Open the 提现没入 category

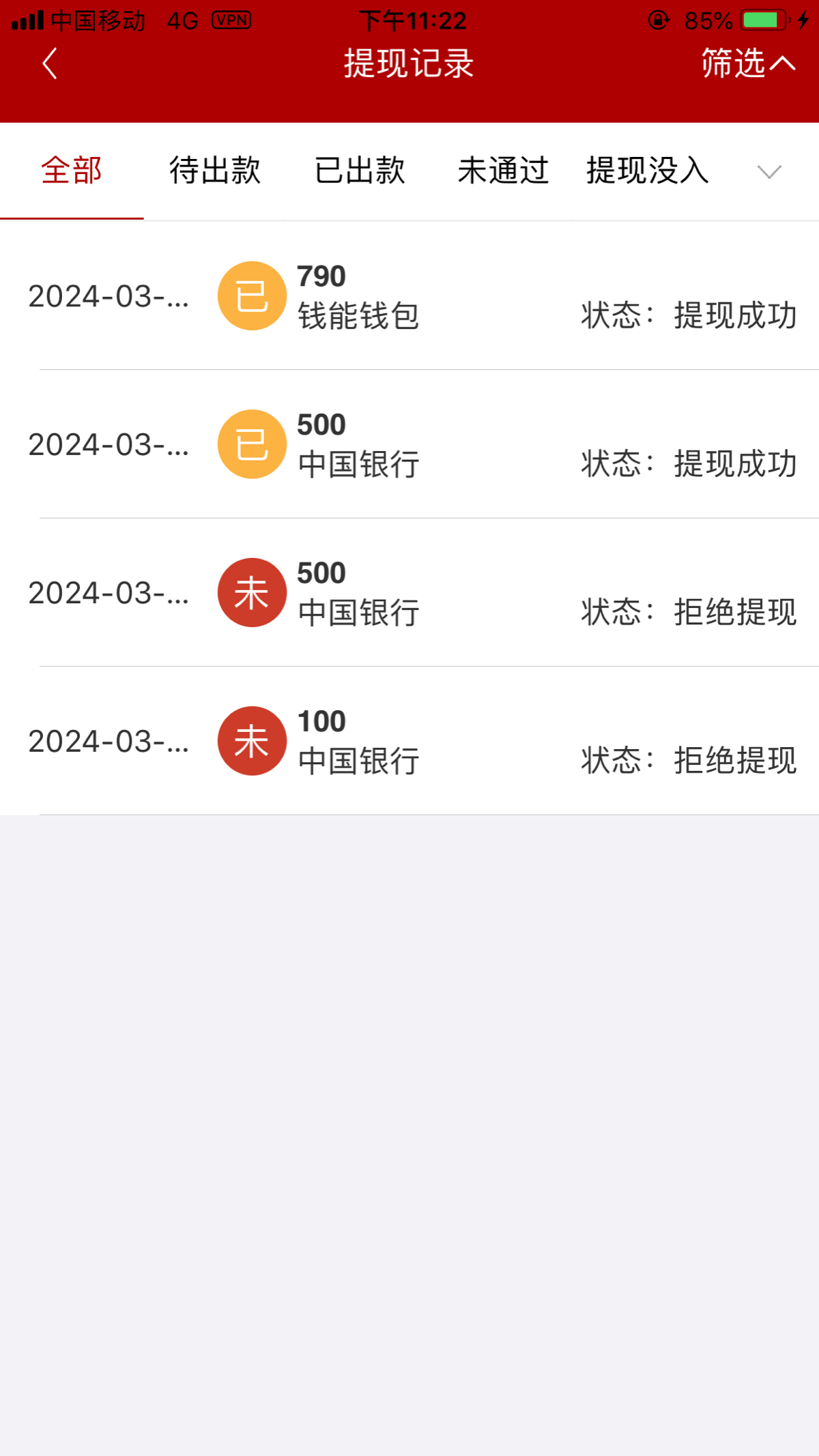(644, 171)
